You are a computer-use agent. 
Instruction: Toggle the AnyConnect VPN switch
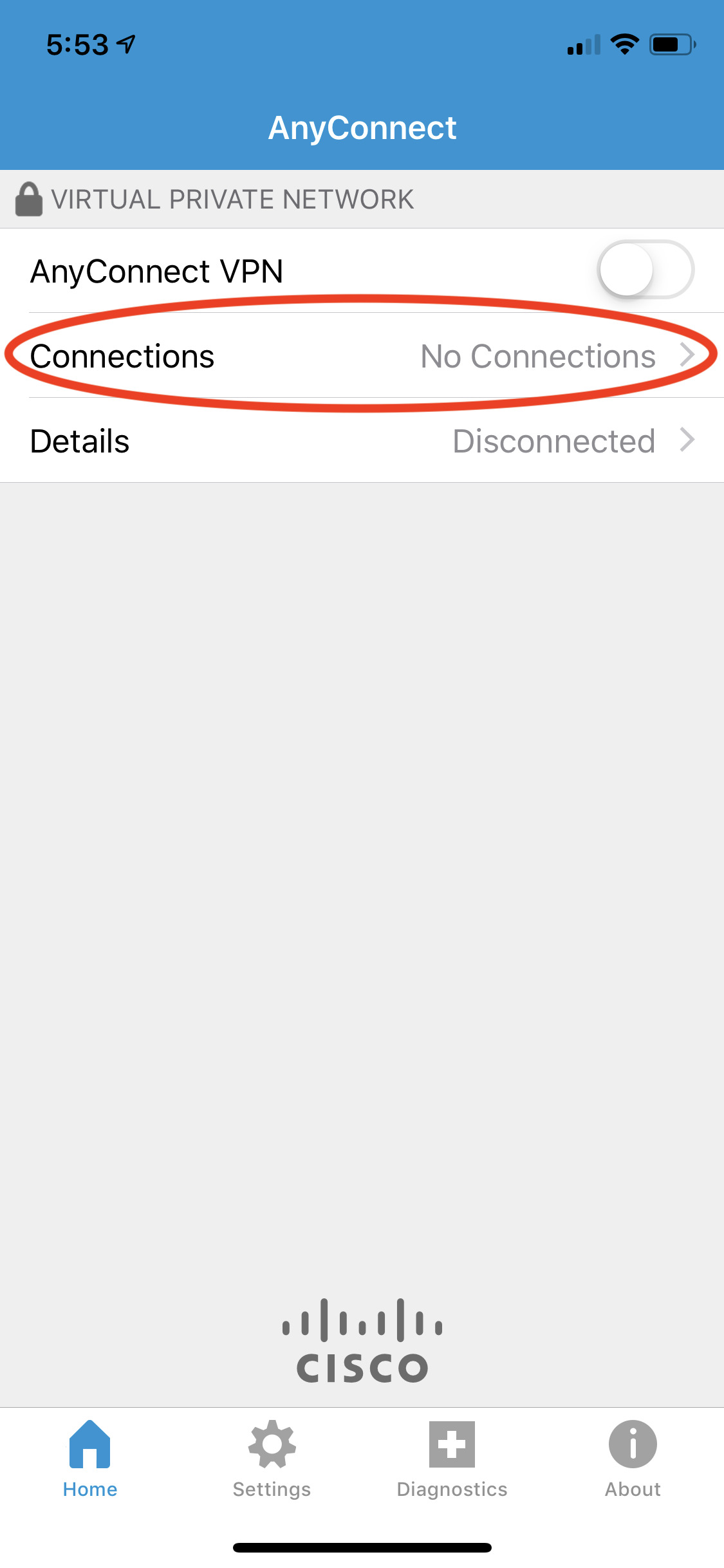(645, 270)
